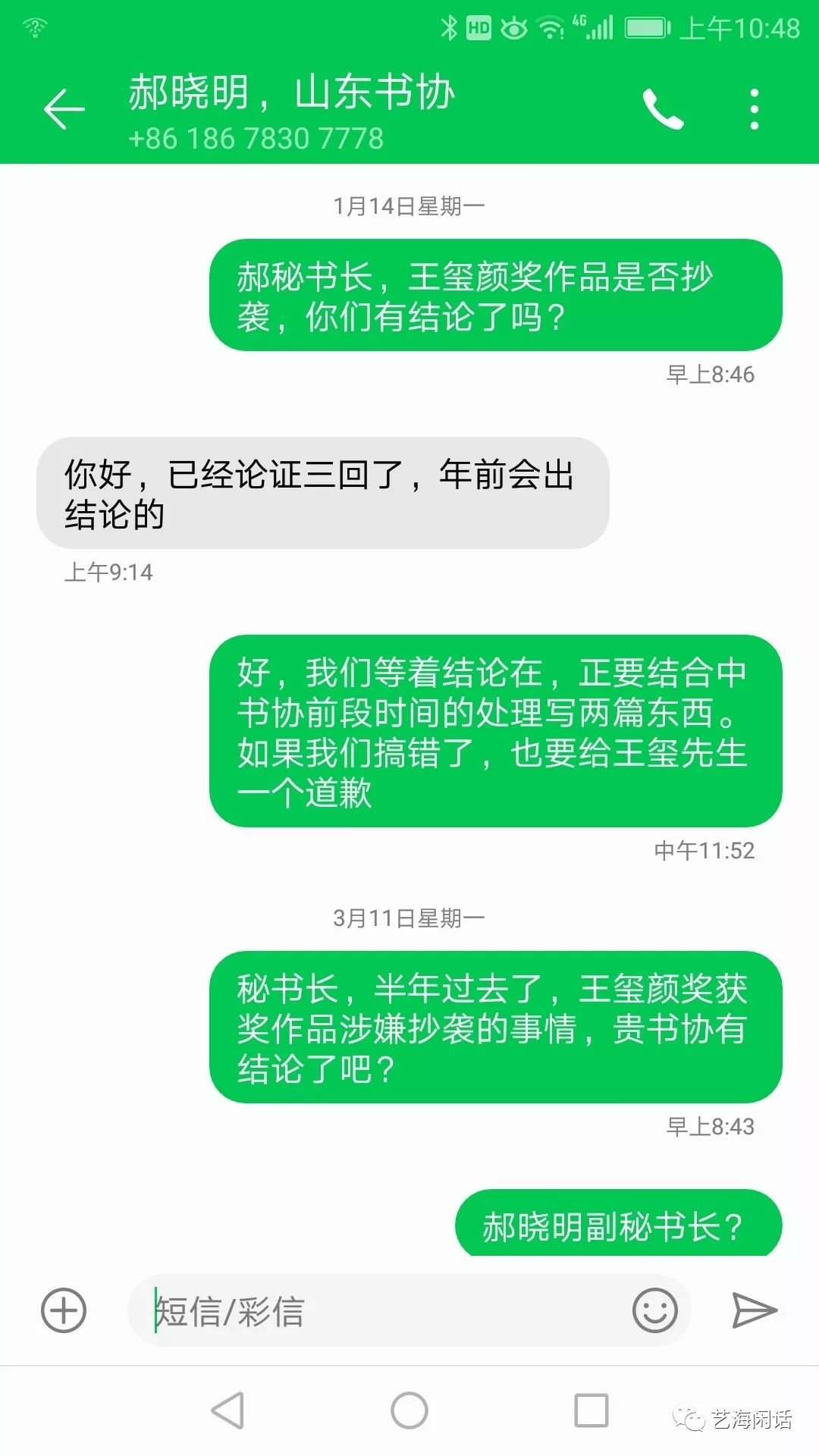Viewport: 819px width, 1456px height.
Task: Tap the system home circle button
Action: (409, 1411)
